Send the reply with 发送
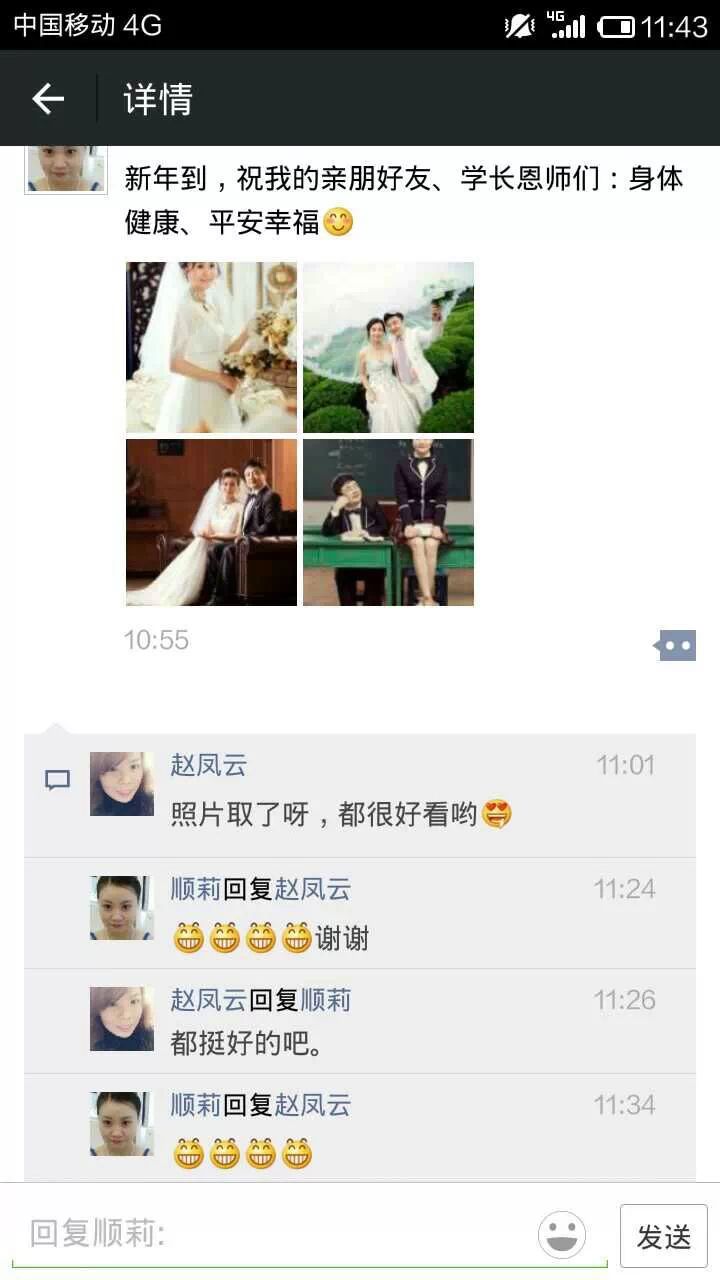Screen dimensions: 720x1280 [664, 1236]
